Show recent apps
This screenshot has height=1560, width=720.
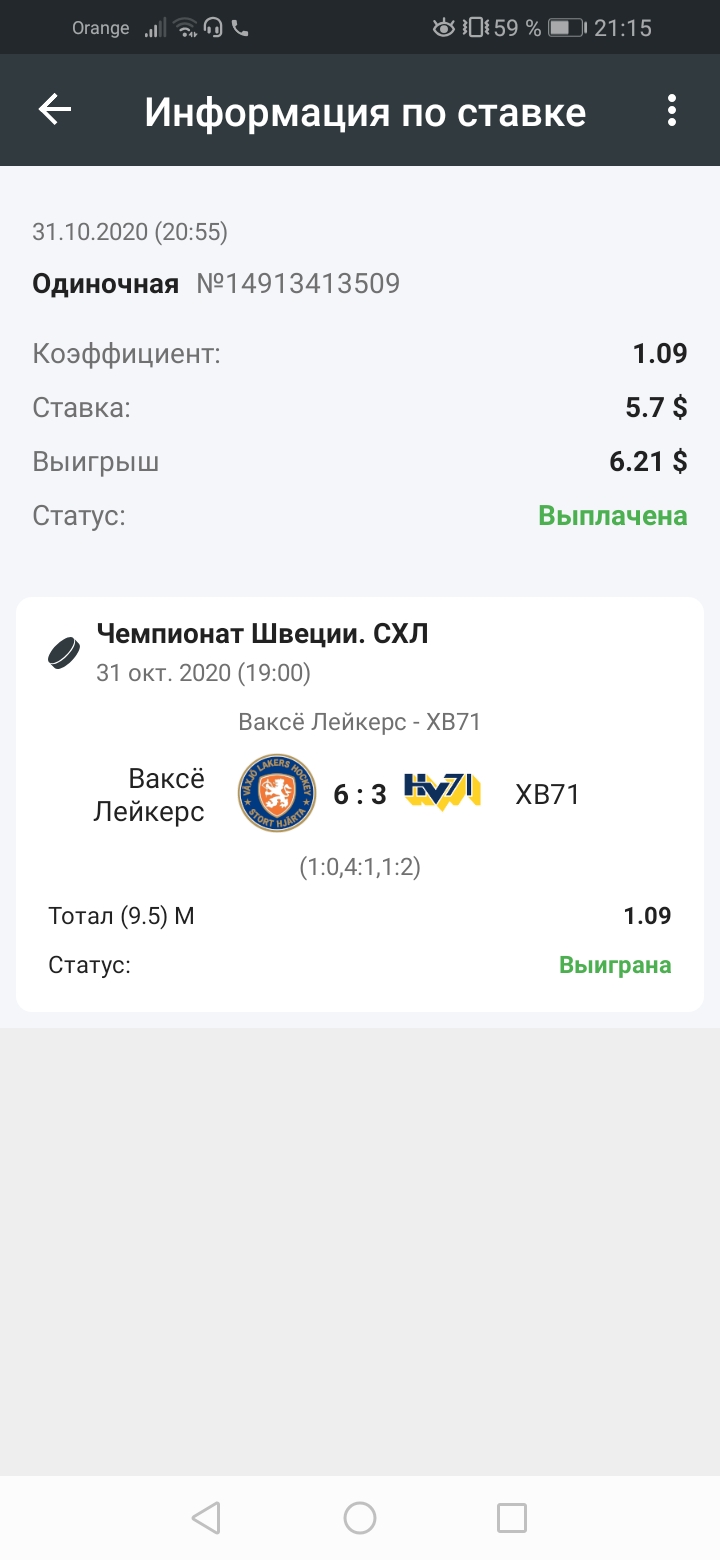click(x=512, y=1518)
